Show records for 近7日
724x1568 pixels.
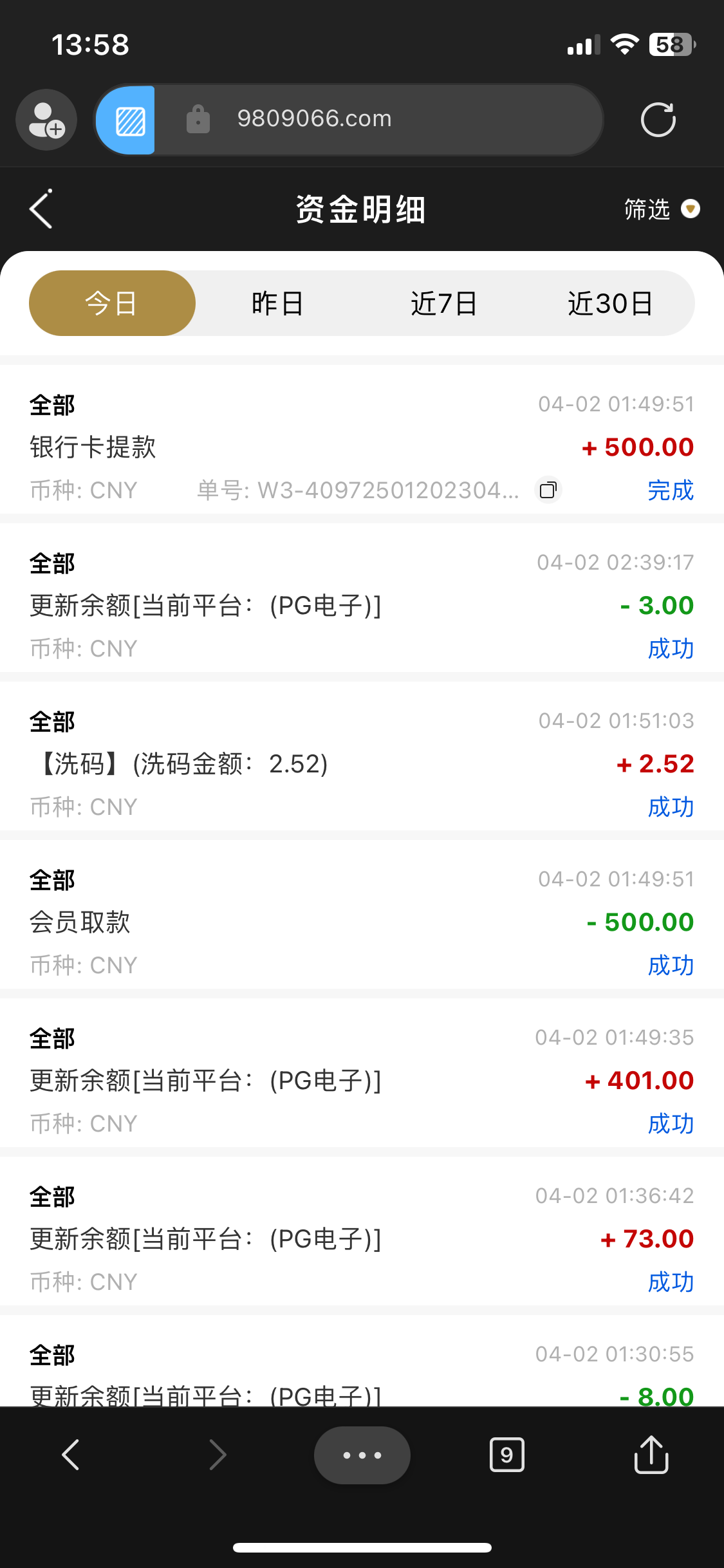pos(444,303)
